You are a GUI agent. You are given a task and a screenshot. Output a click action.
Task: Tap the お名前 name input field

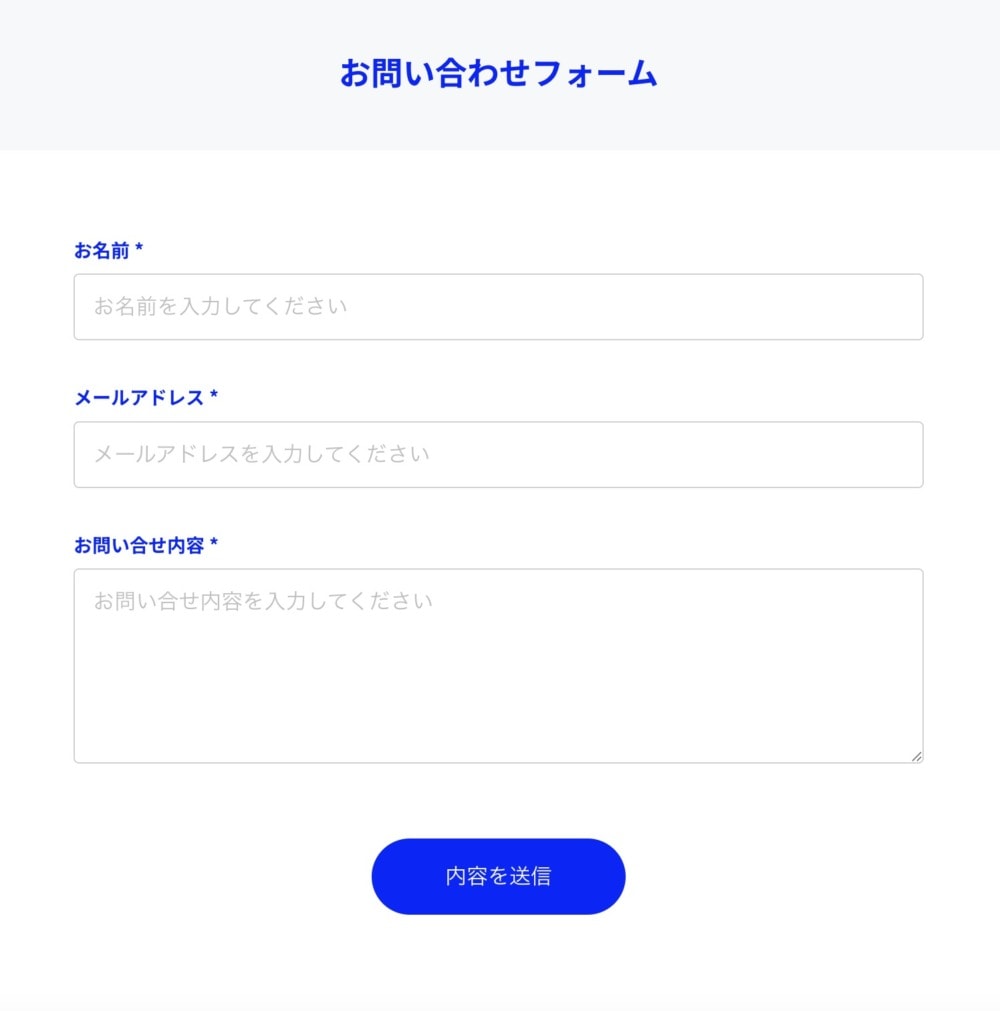498,307
